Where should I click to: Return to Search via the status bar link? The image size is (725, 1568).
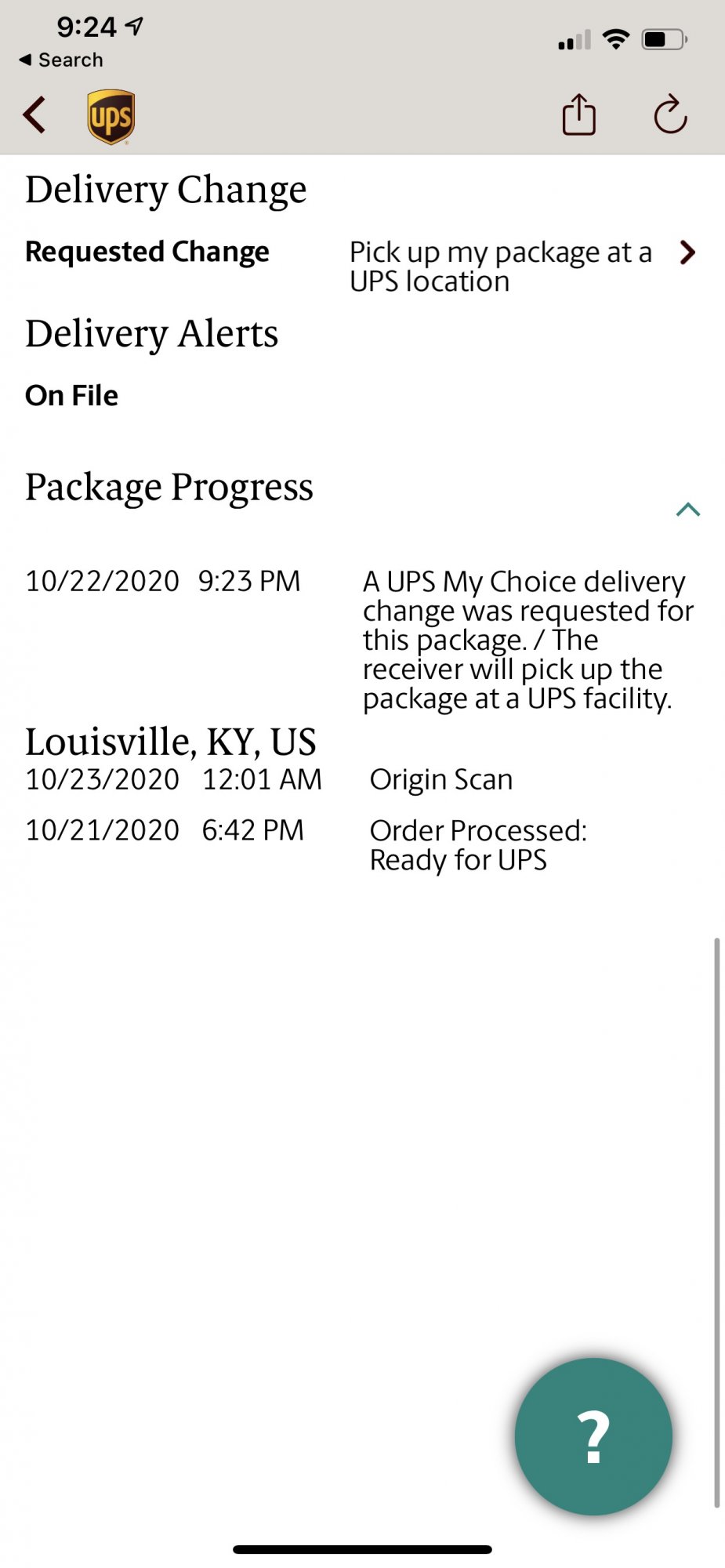click(61, 60)
